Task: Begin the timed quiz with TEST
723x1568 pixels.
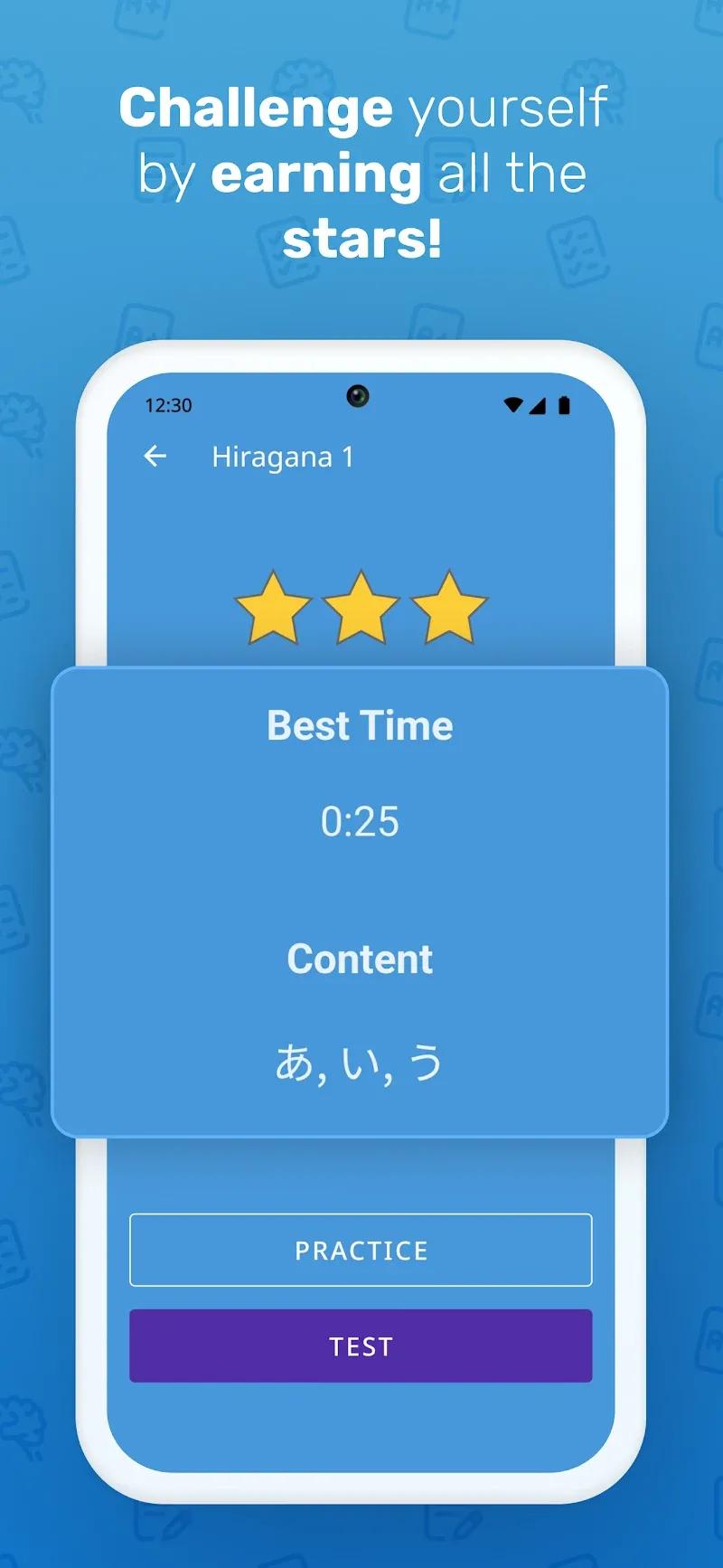Action: [361, 1346]
